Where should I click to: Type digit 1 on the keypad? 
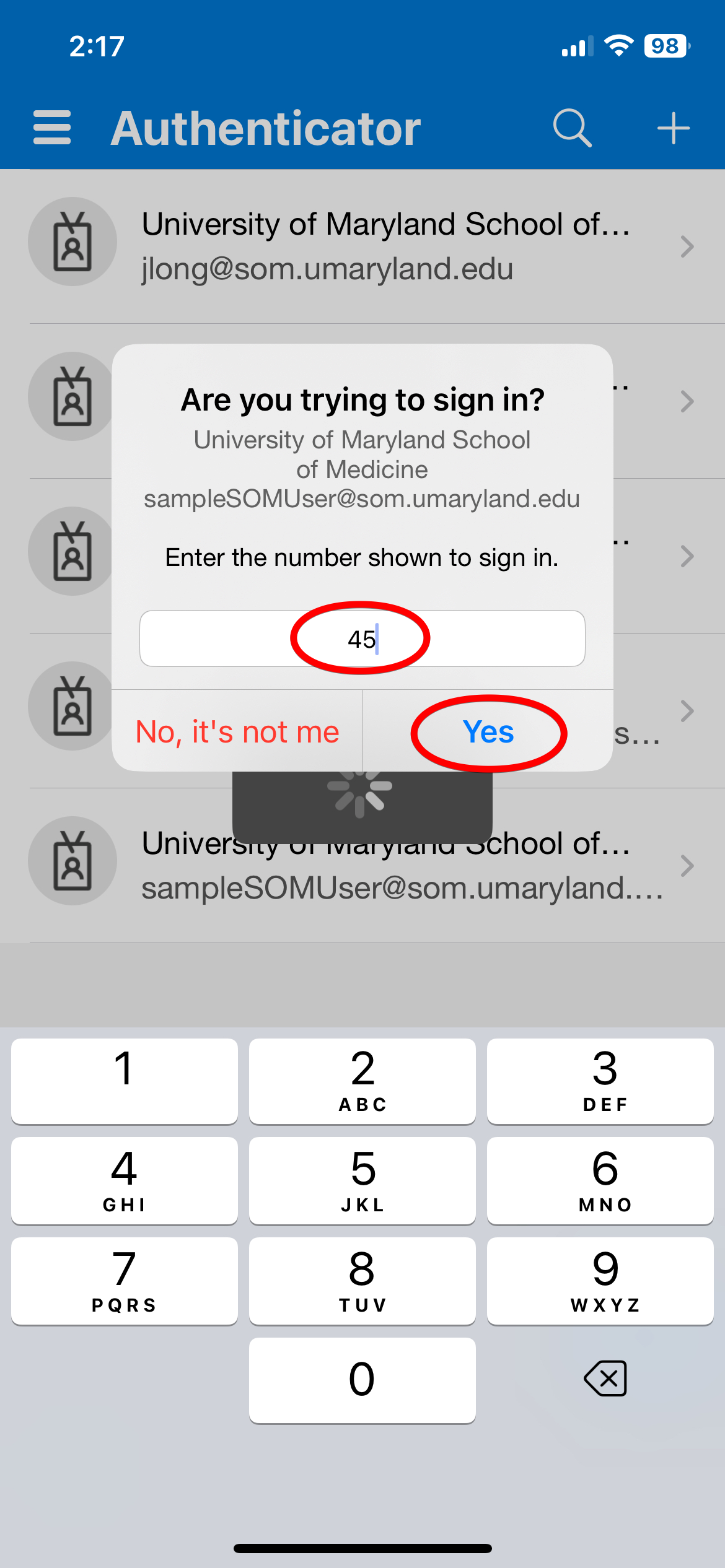(x=125, y=1081)
